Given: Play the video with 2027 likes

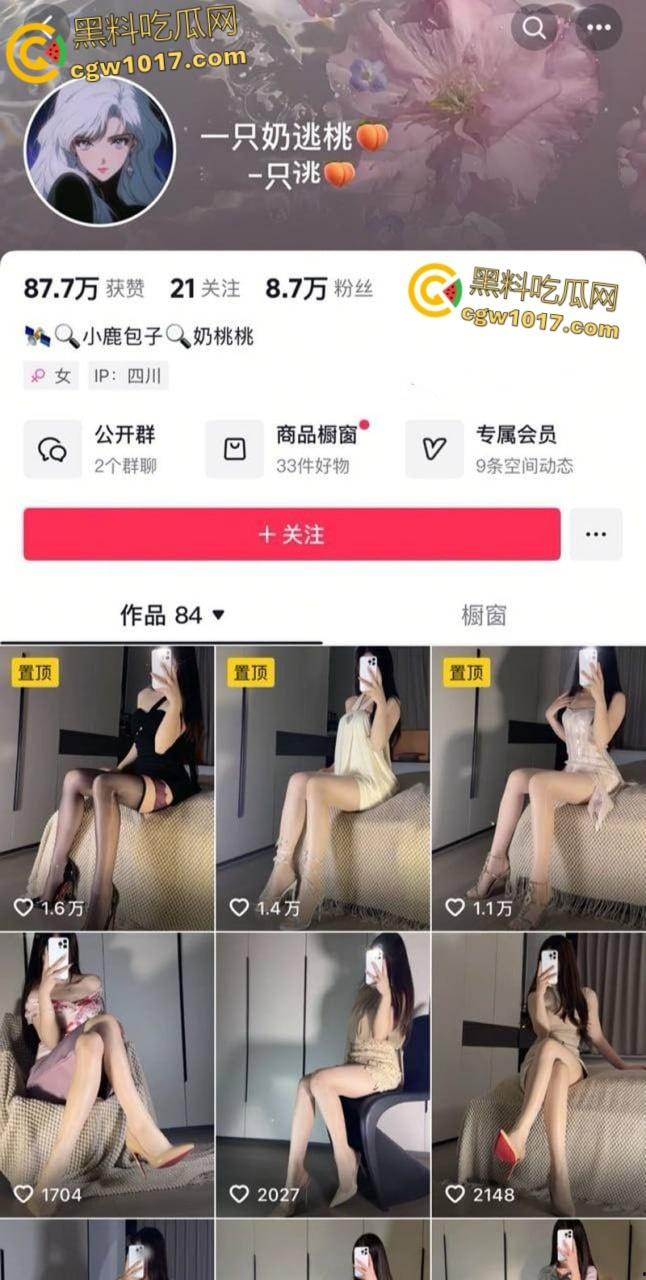Looking at the screenshot, I should (323, 1075).
